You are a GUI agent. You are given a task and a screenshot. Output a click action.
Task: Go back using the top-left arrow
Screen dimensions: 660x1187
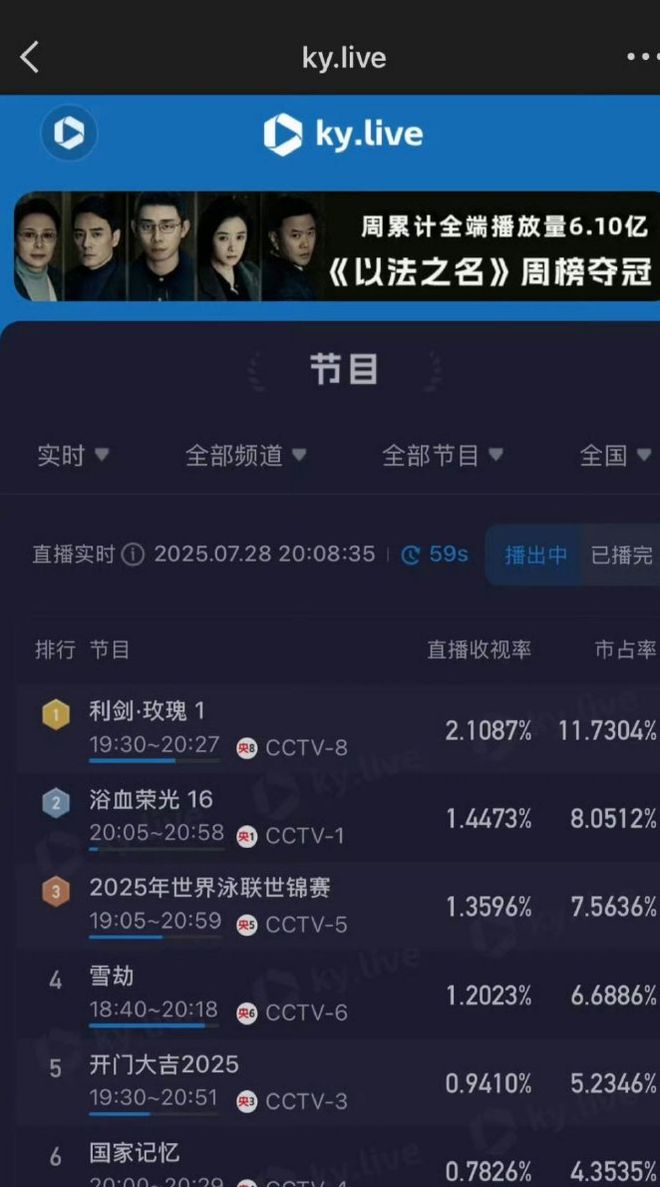[30, 57]
